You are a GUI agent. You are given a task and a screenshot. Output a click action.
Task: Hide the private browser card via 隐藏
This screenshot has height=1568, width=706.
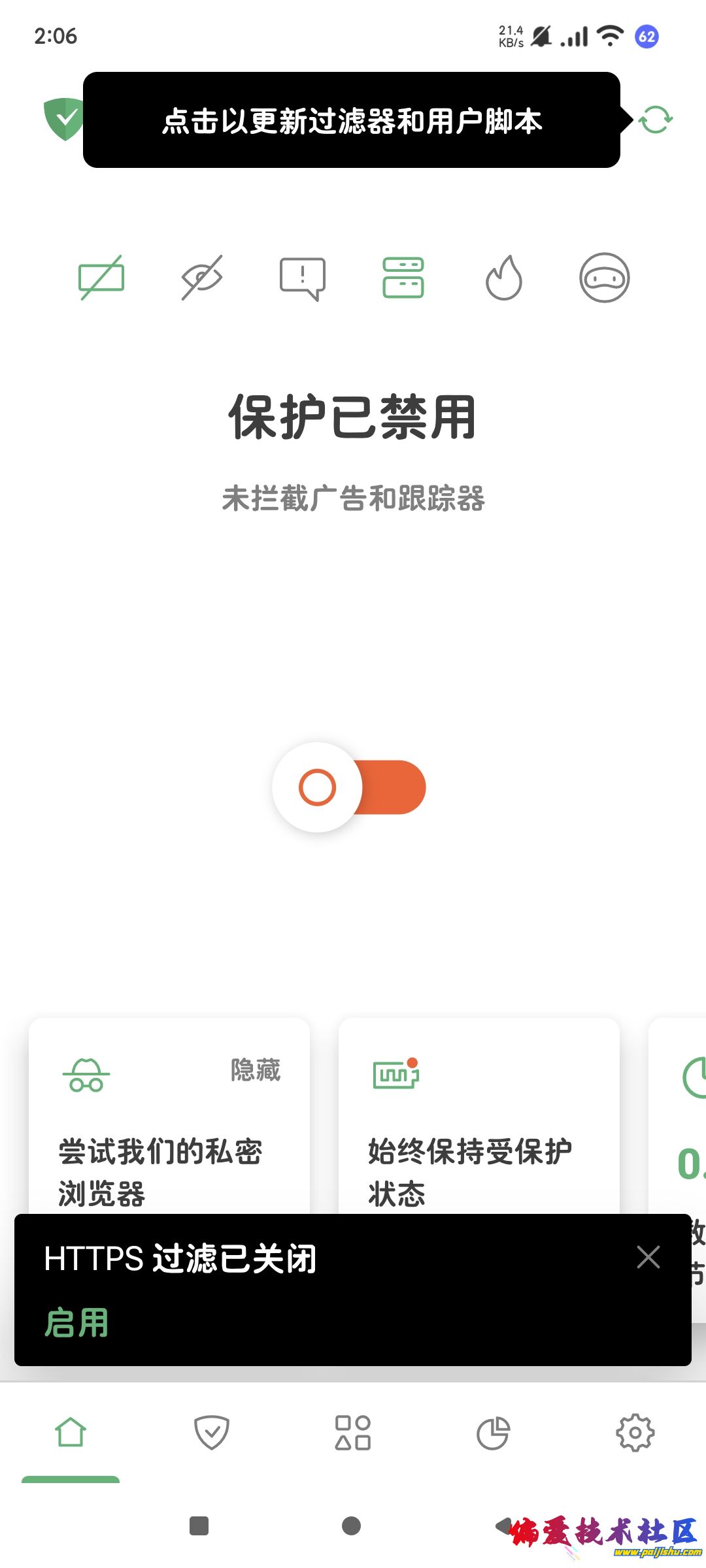(x=256, y=1070)
